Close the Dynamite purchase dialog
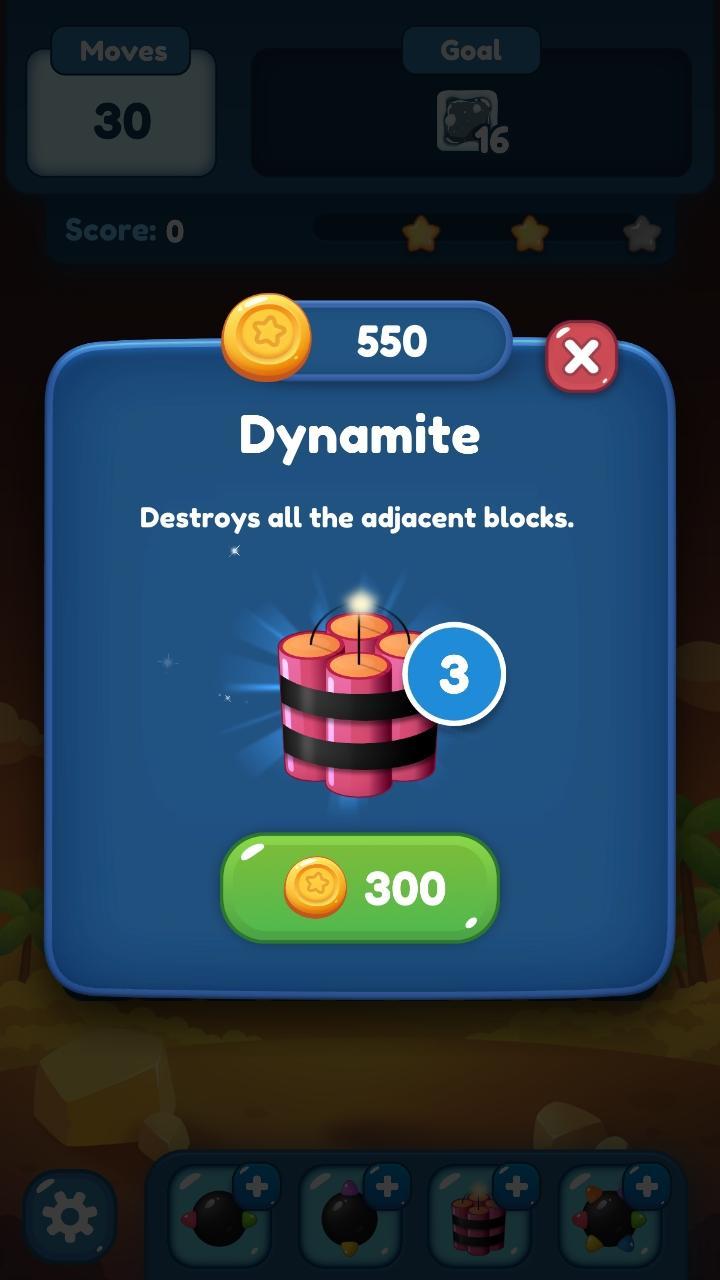 581,356
